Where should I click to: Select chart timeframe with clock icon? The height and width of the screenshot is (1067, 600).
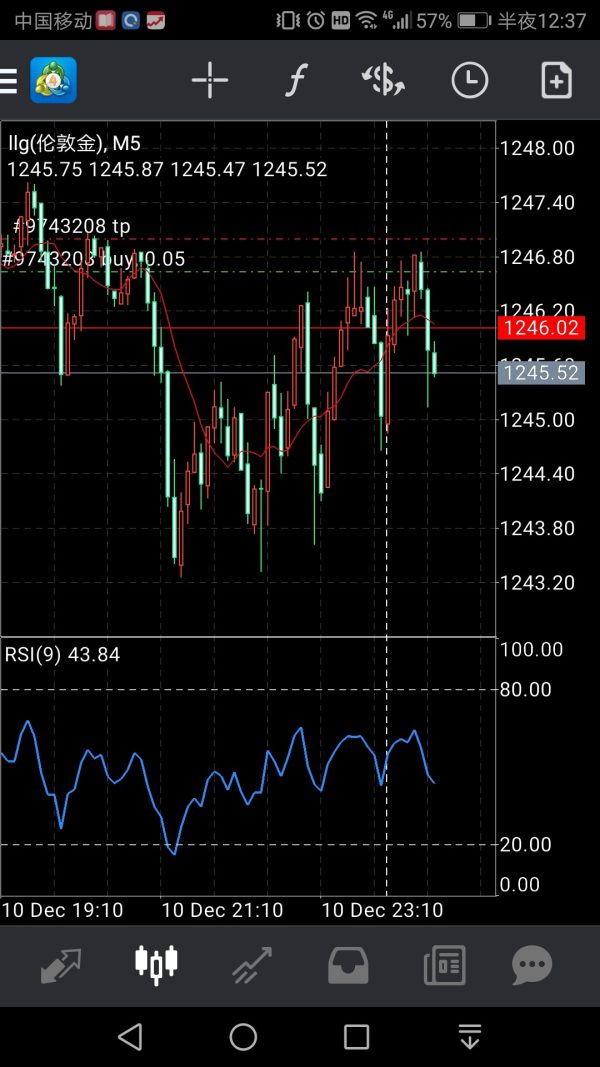coord(469,80)
